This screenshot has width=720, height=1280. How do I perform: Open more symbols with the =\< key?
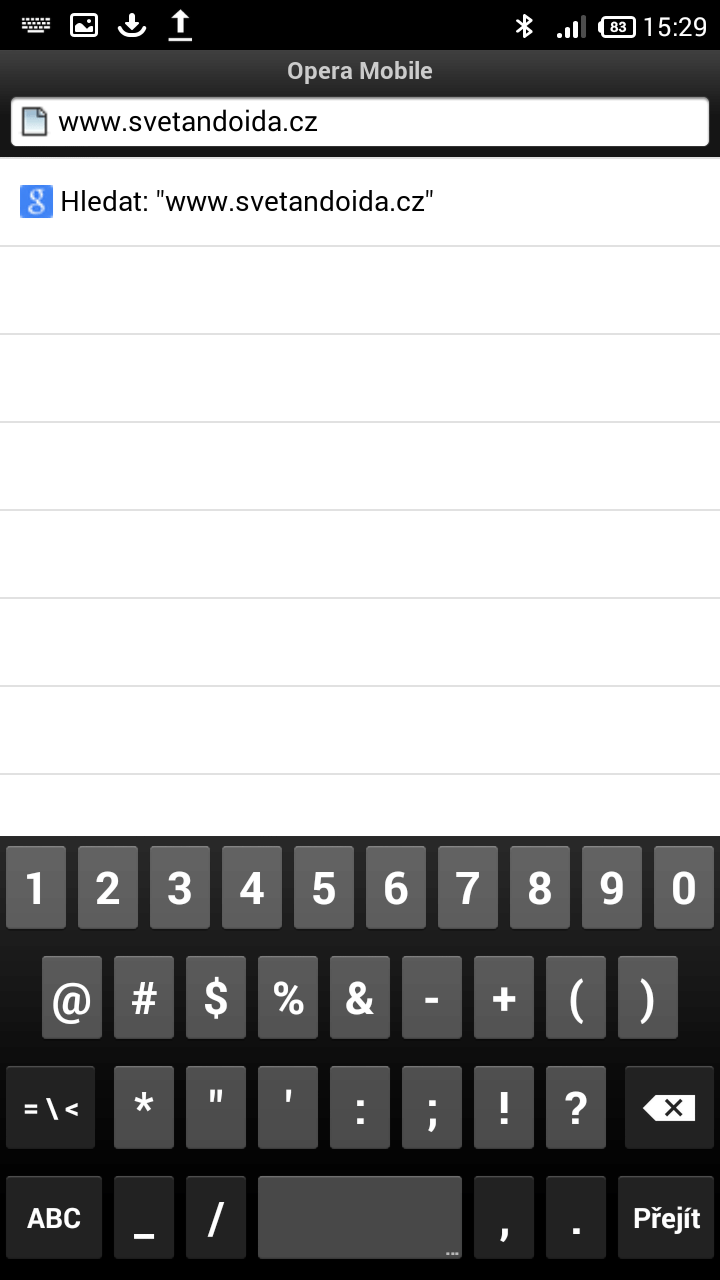[x=51, y=1107]
